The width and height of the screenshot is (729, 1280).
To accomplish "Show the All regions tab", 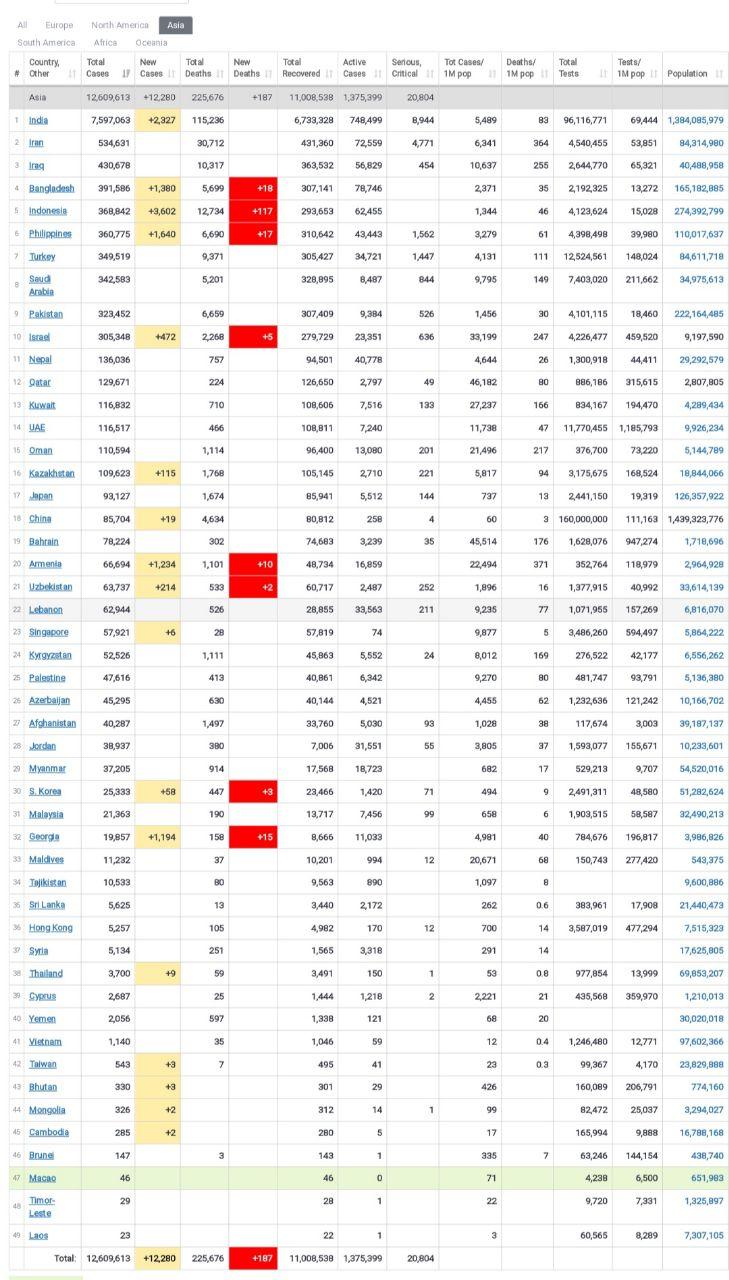I will coord(22,25).
